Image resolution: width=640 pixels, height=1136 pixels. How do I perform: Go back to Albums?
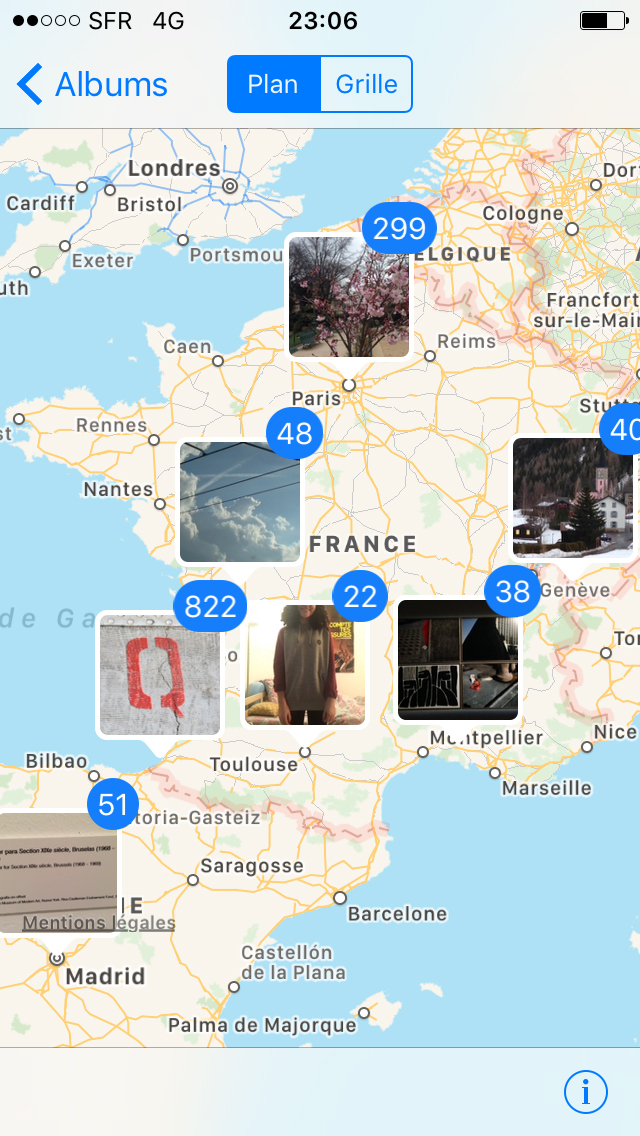tap(92, 85)
